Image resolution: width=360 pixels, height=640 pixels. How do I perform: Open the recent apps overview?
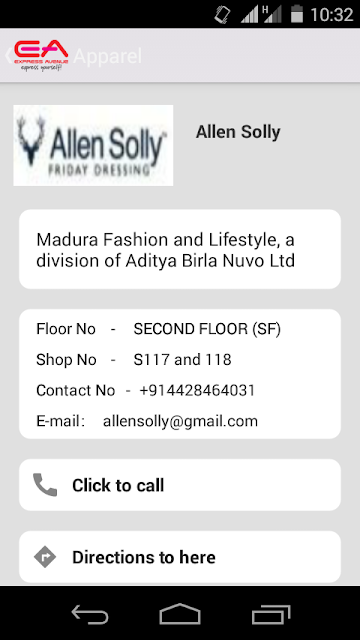pyautogui.click(x=270, y=614)
